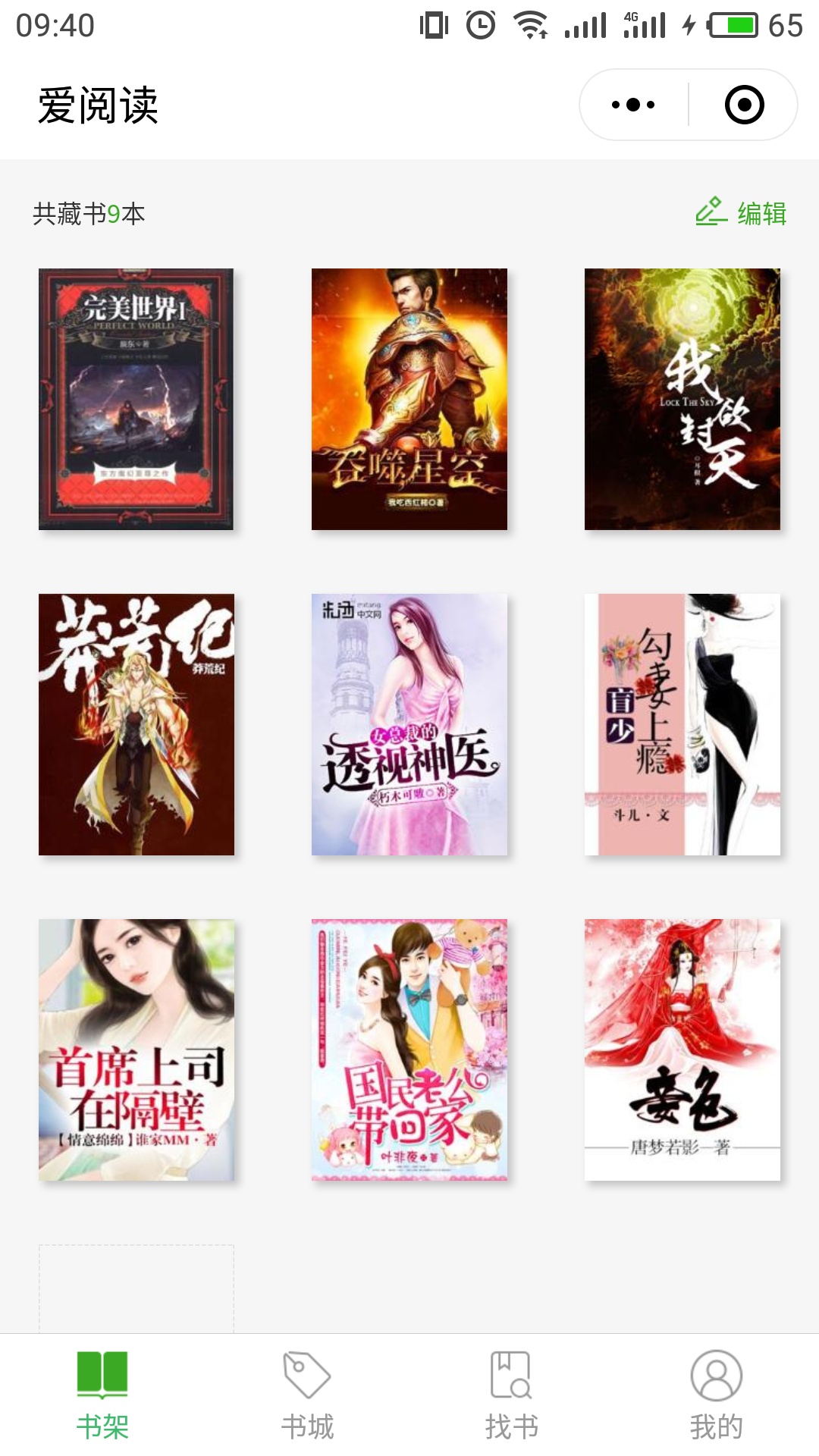
Task: Open the book 首席上司在隔壁
Action: [x=136, y=1050]
